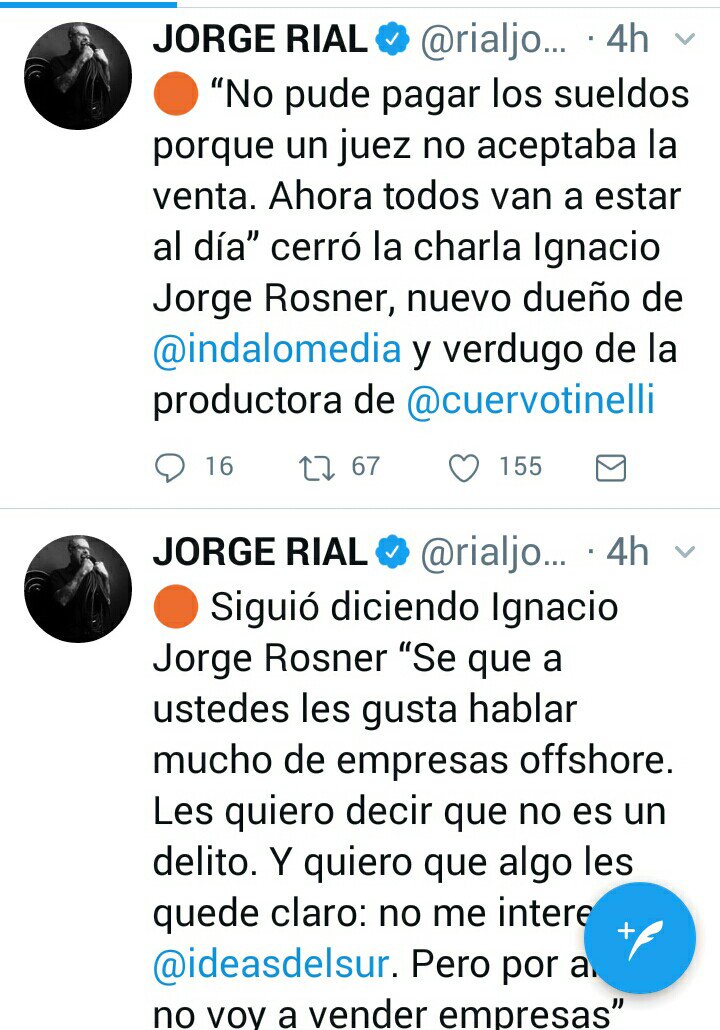This screenshot has width=720, height=1030.
Task: Click the retweet icon under the first tweet
Action: click(318, 466)
